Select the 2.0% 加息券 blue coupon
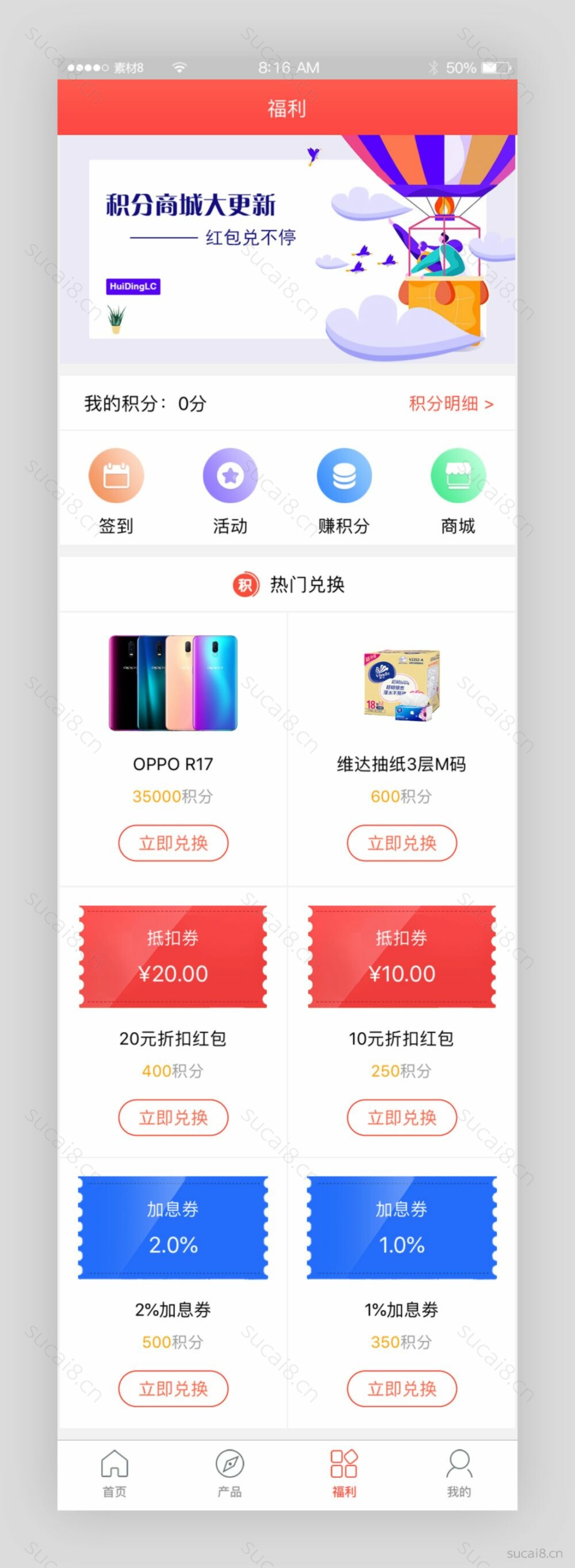The height and width of the screenshot is (1568, 575). [x=173, y=1228]
